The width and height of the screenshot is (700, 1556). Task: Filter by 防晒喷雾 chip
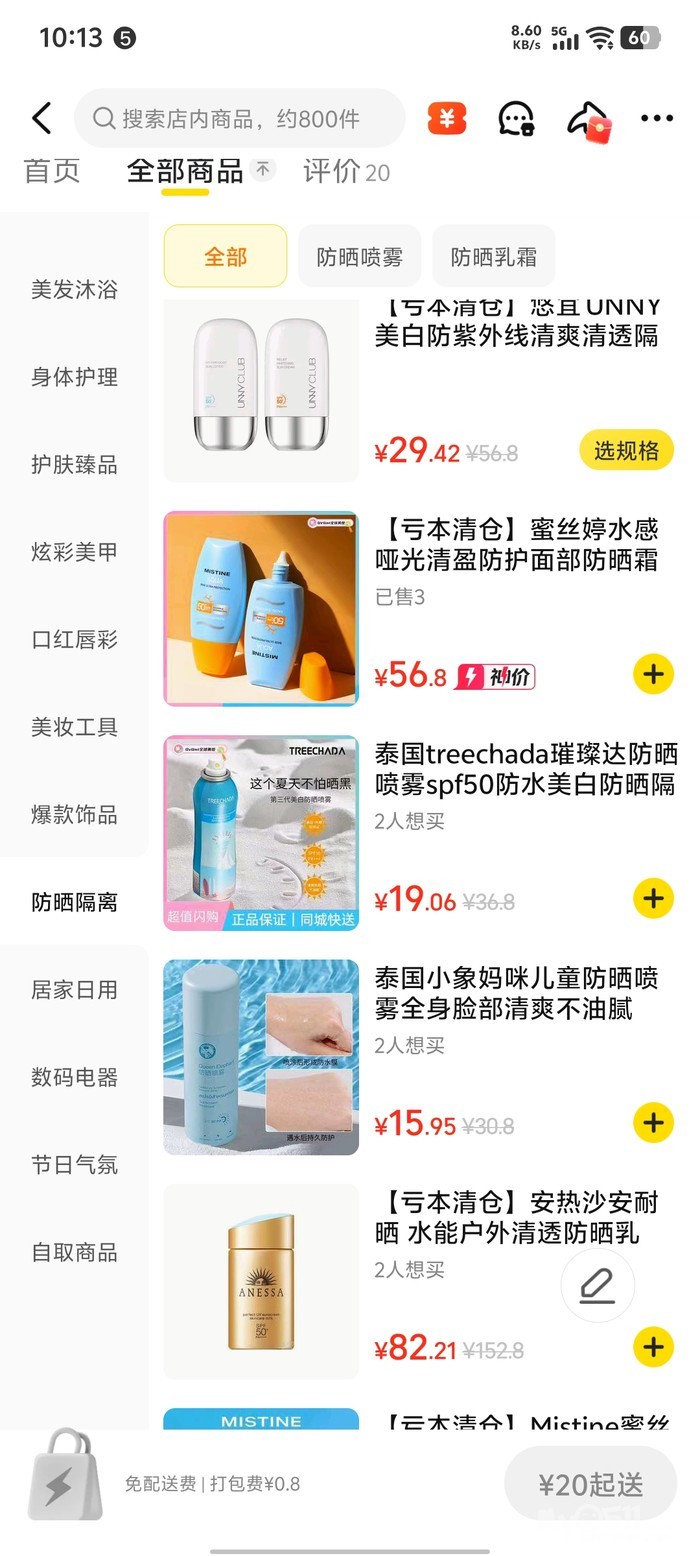click(x=359, y=257)
